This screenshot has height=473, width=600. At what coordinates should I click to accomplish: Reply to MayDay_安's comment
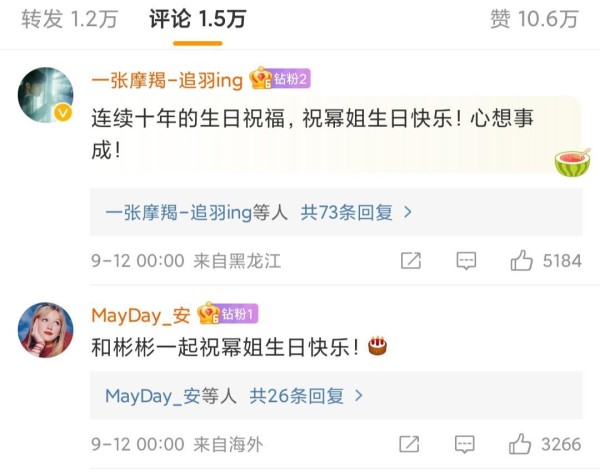coord(465,444)
